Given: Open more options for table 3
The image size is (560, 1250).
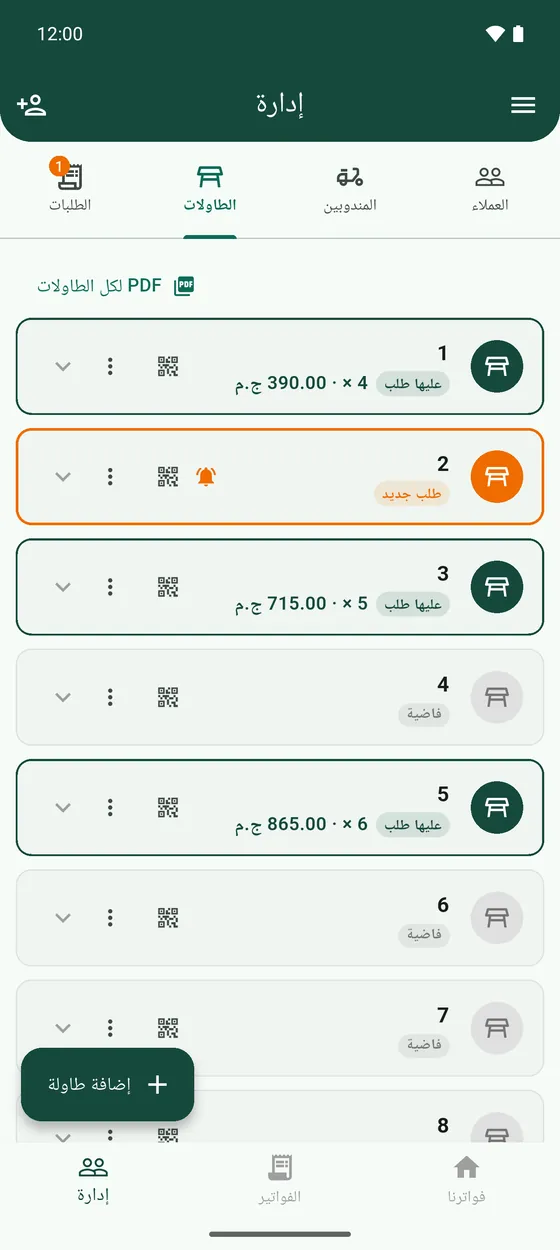Looking at the screenshot, I should (x=110, y=587).
